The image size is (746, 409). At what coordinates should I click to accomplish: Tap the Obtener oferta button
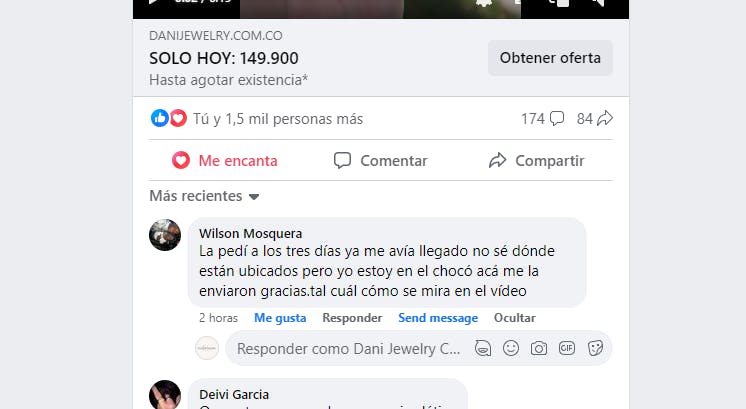(550, 58)
